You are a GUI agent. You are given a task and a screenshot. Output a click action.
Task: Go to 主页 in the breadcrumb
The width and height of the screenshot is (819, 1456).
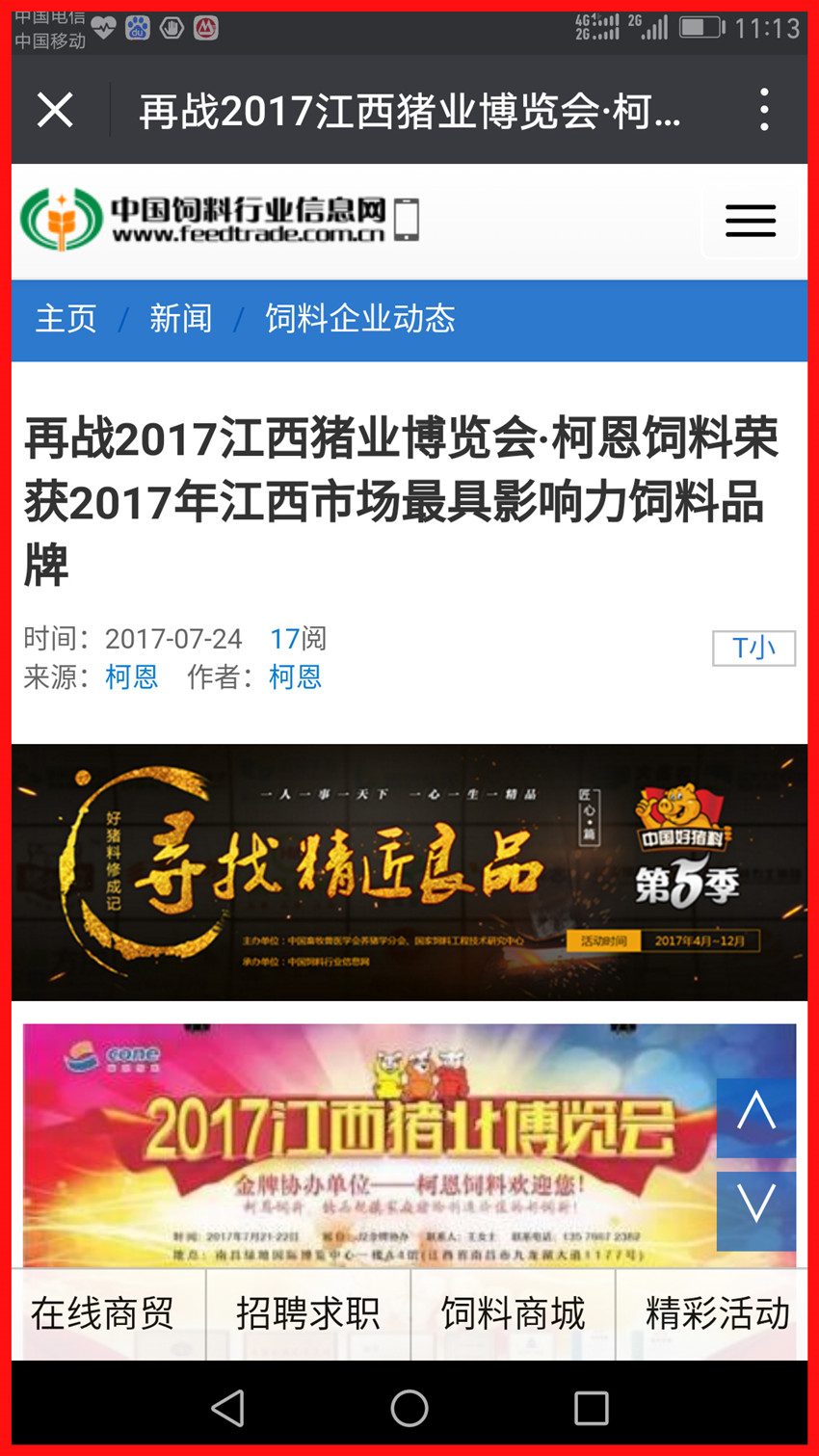click(66, 319)
